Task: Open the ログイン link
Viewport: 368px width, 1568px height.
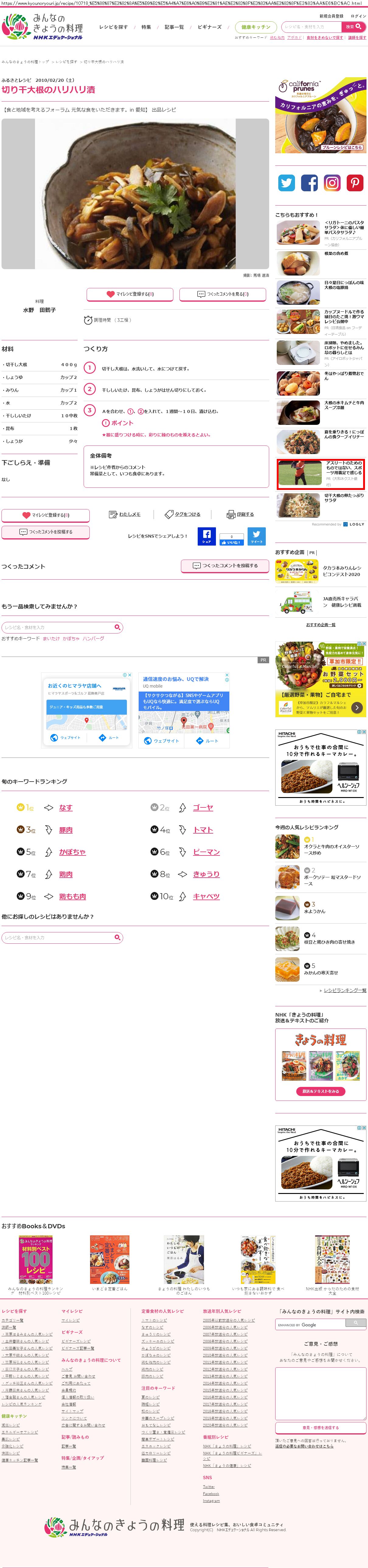Action: coord(358,16)
